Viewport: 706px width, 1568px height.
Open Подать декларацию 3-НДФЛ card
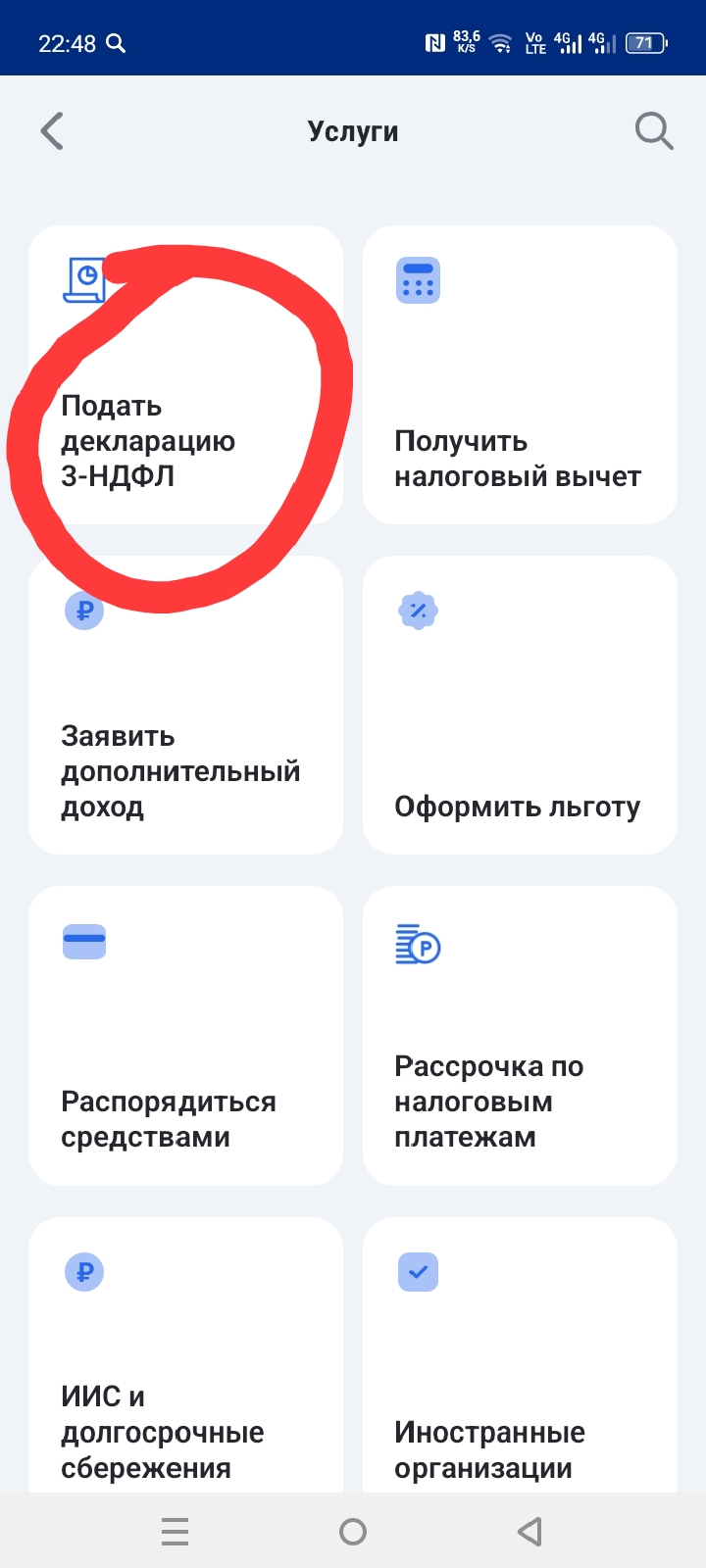(x=185, y=375)
